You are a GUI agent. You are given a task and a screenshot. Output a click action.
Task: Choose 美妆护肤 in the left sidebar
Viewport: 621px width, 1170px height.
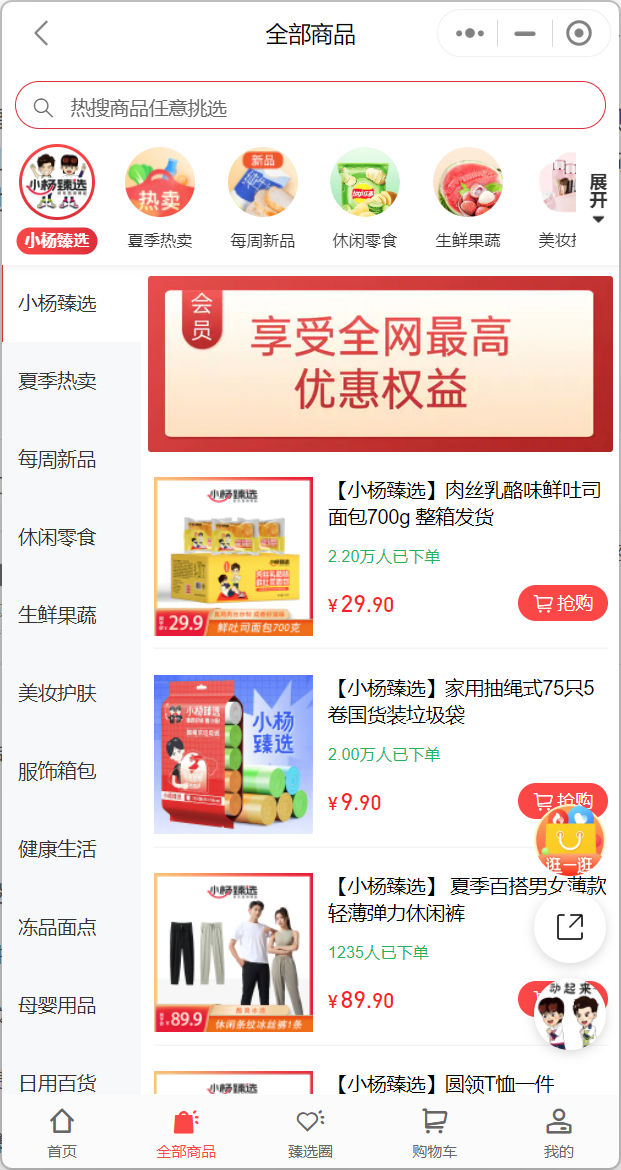[57, 693]
